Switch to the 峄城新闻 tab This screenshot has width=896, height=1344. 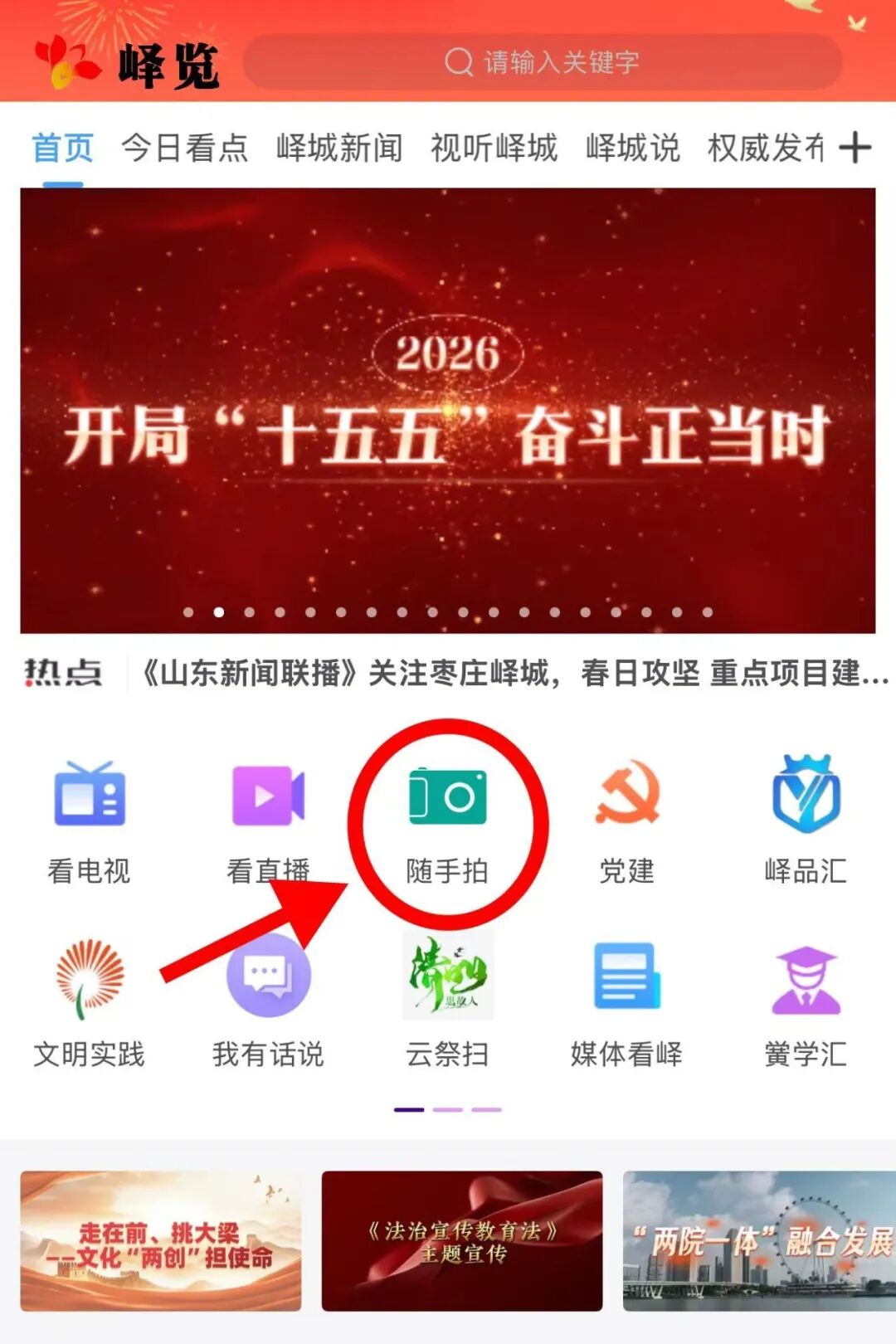click(338, 149)
